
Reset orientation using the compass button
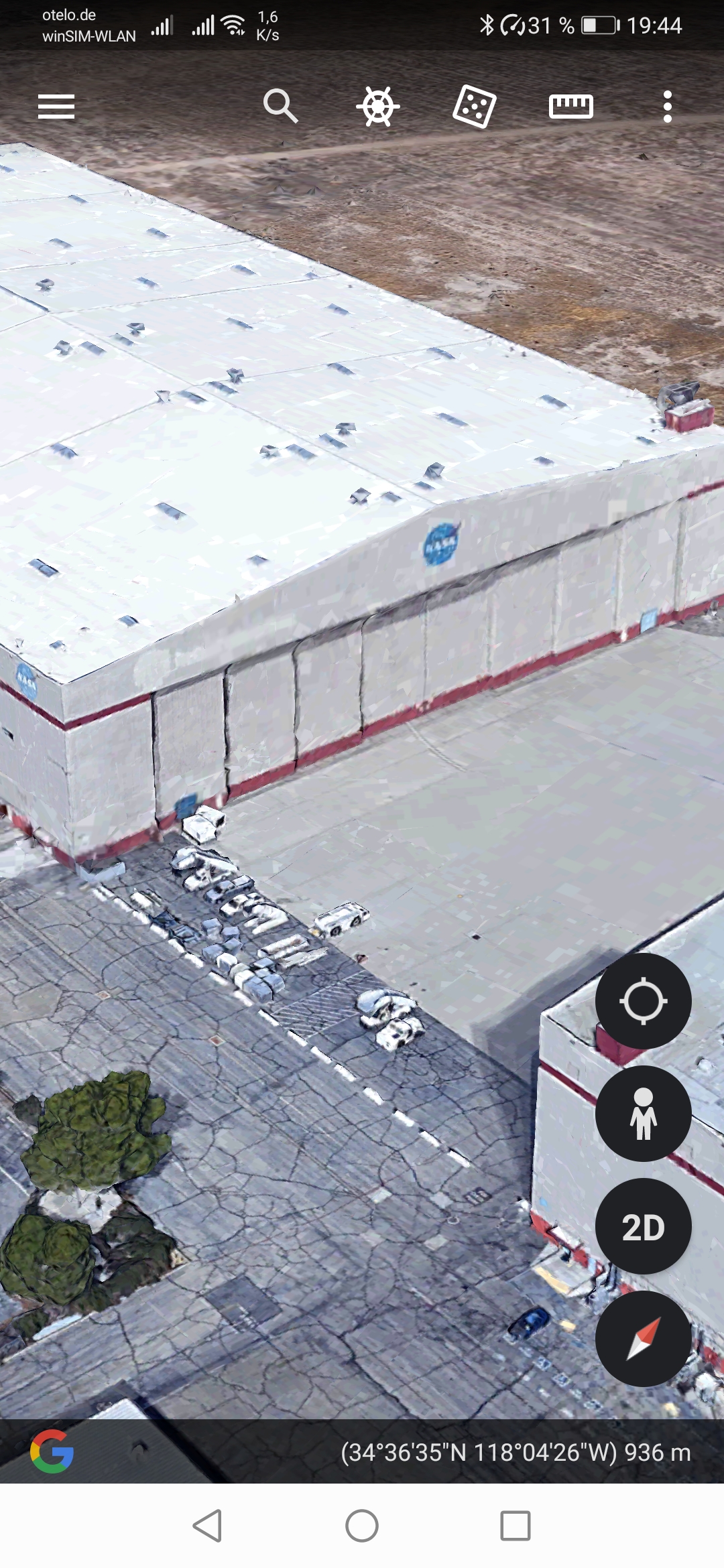(643, 1339)
